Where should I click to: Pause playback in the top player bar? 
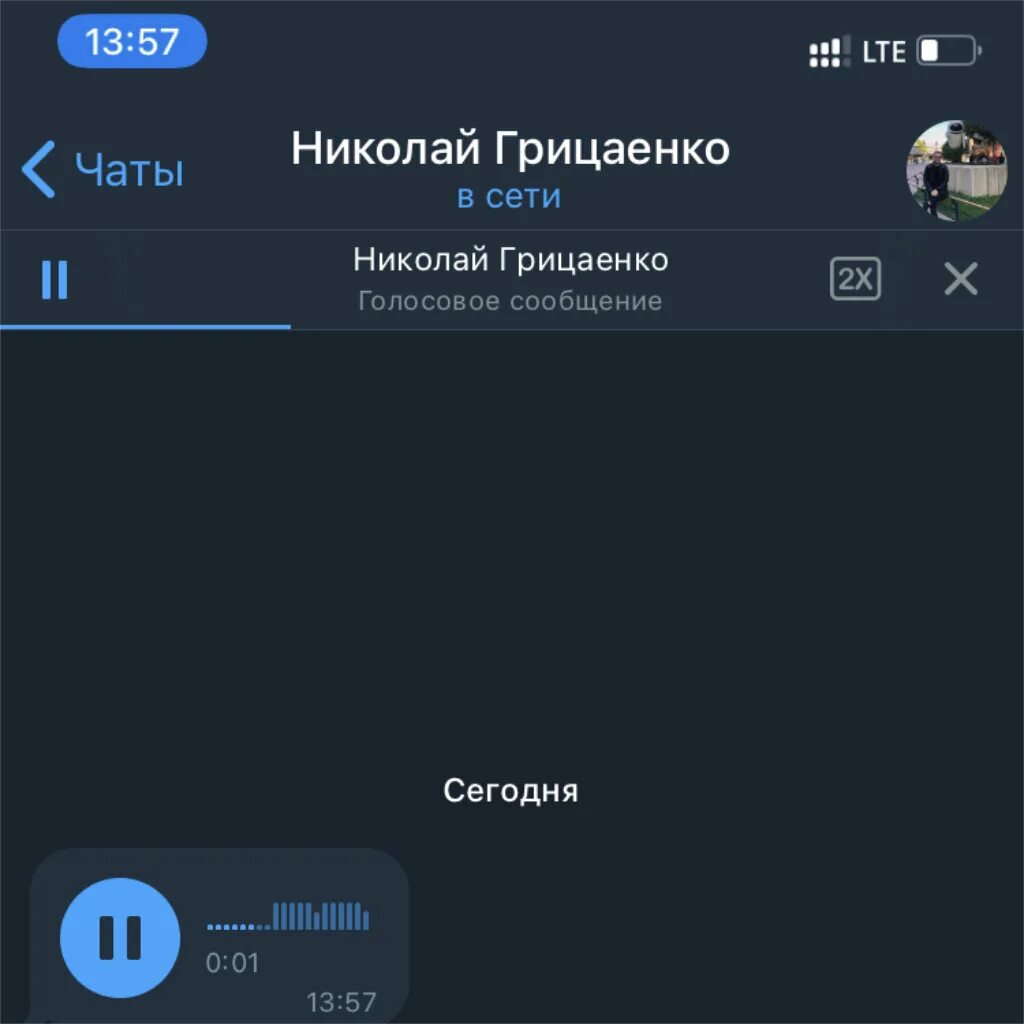pos(54,280)
